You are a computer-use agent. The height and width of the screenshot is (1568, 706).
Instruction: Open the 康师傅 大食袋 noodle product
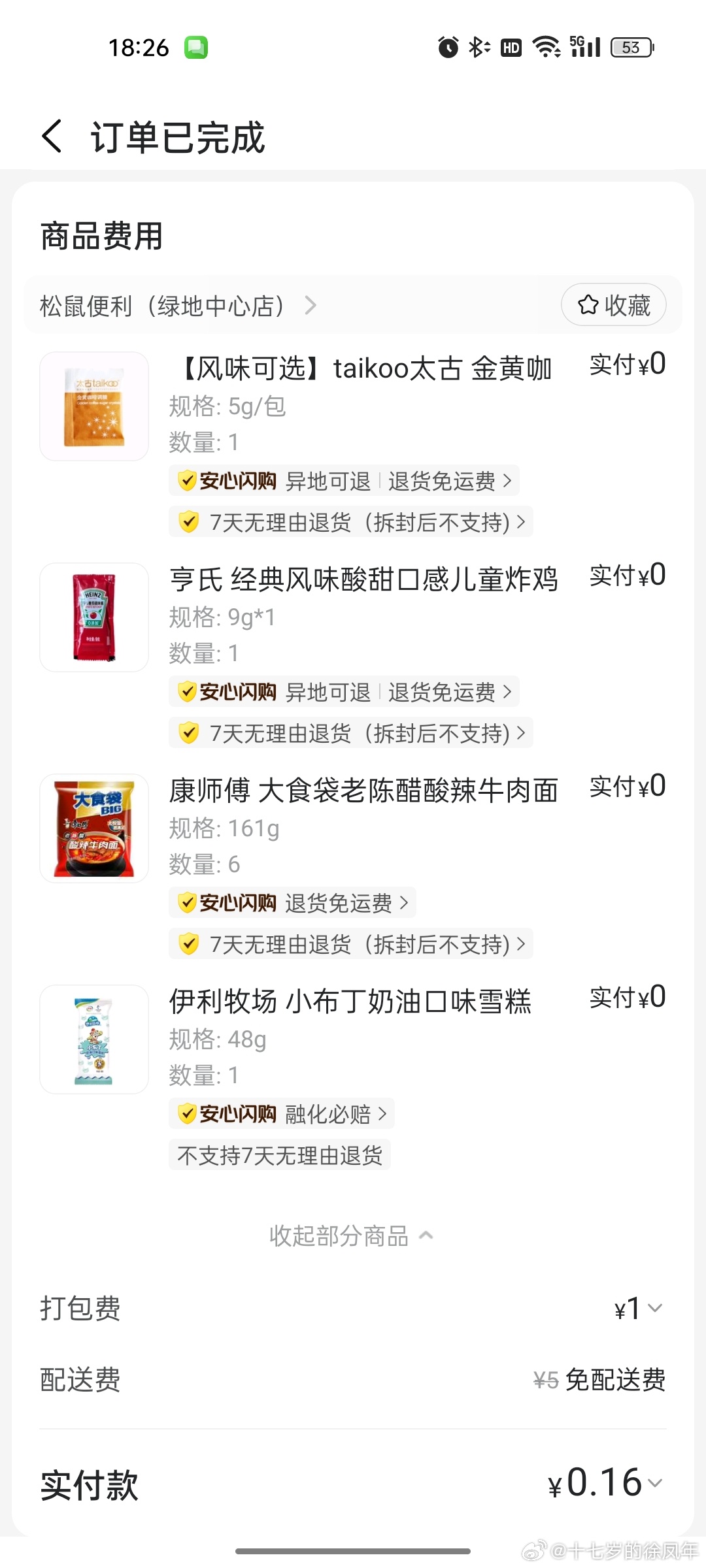click(363, 791)
